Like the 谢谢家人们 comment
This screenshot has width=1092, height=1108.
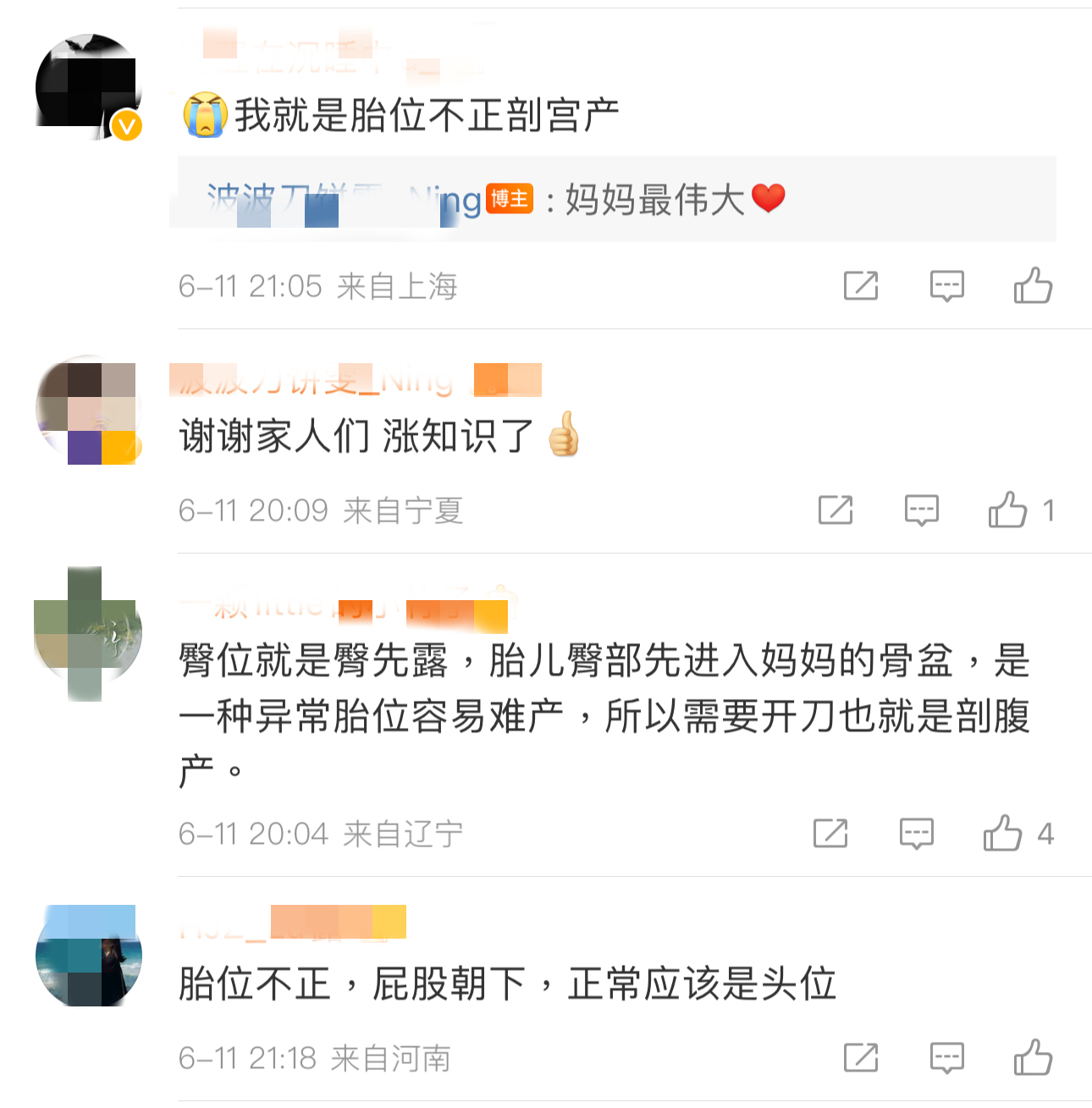(1007, 510)
